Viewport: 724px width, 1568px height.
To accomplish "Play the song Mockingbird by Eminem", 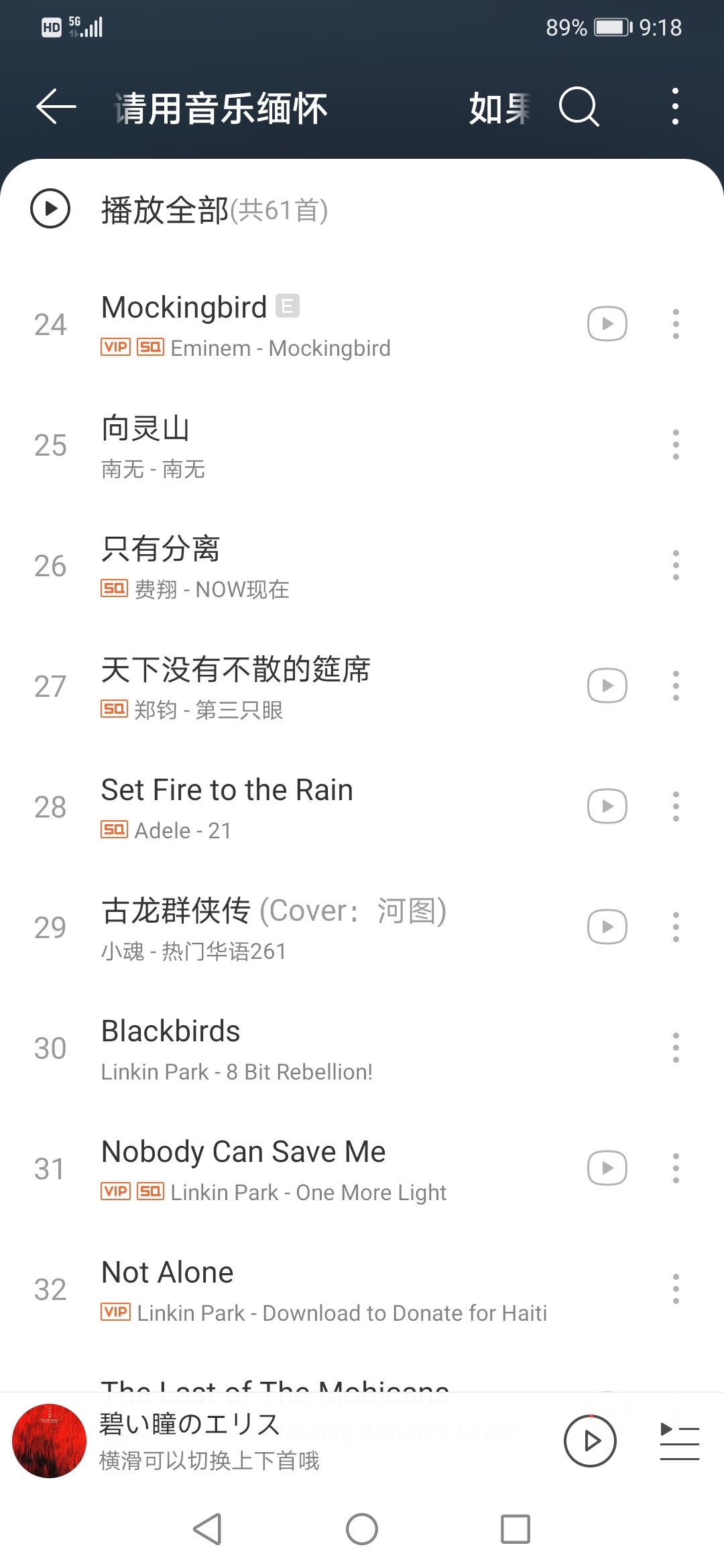I will (x=268, y=326).
